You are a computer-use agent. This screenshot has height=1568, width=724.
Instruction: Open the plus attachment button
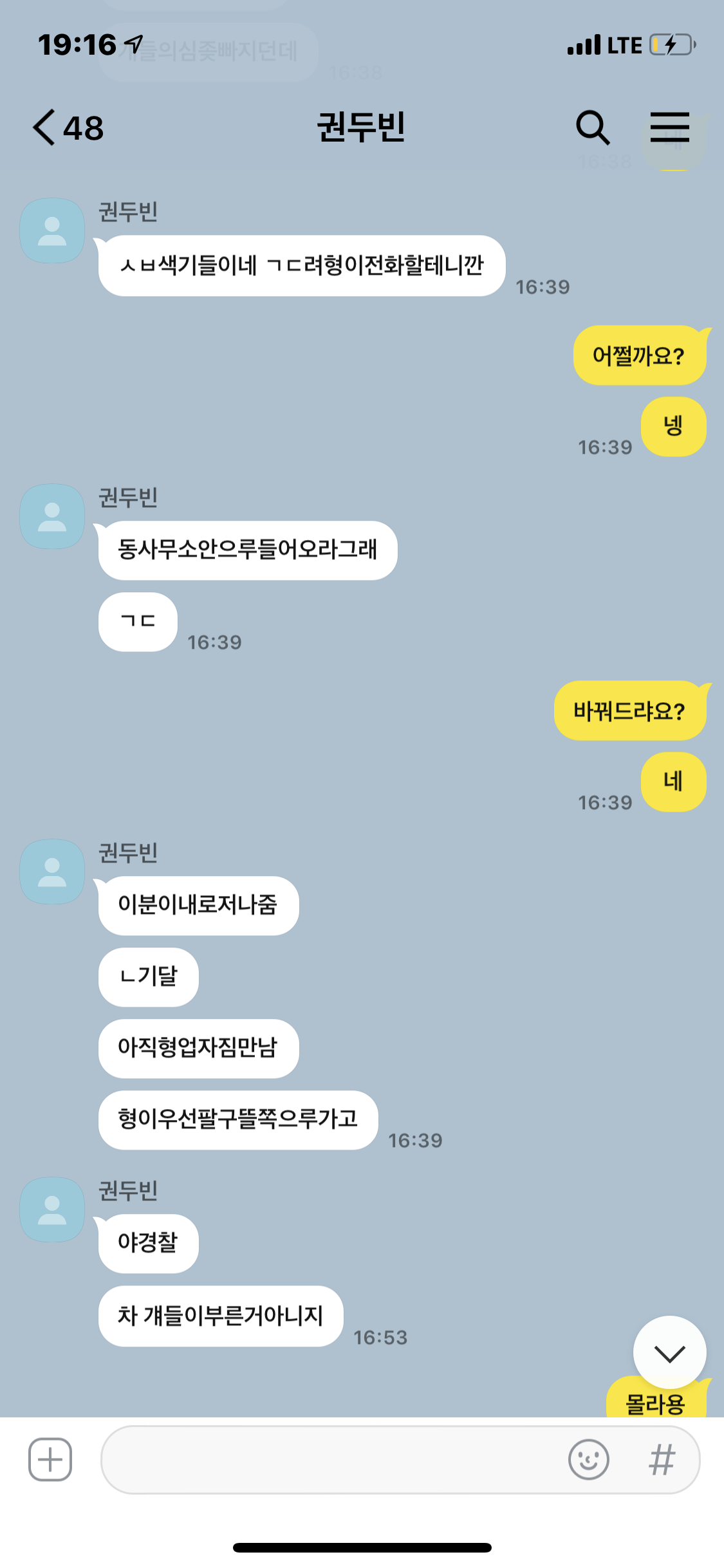click(50, 1459)
